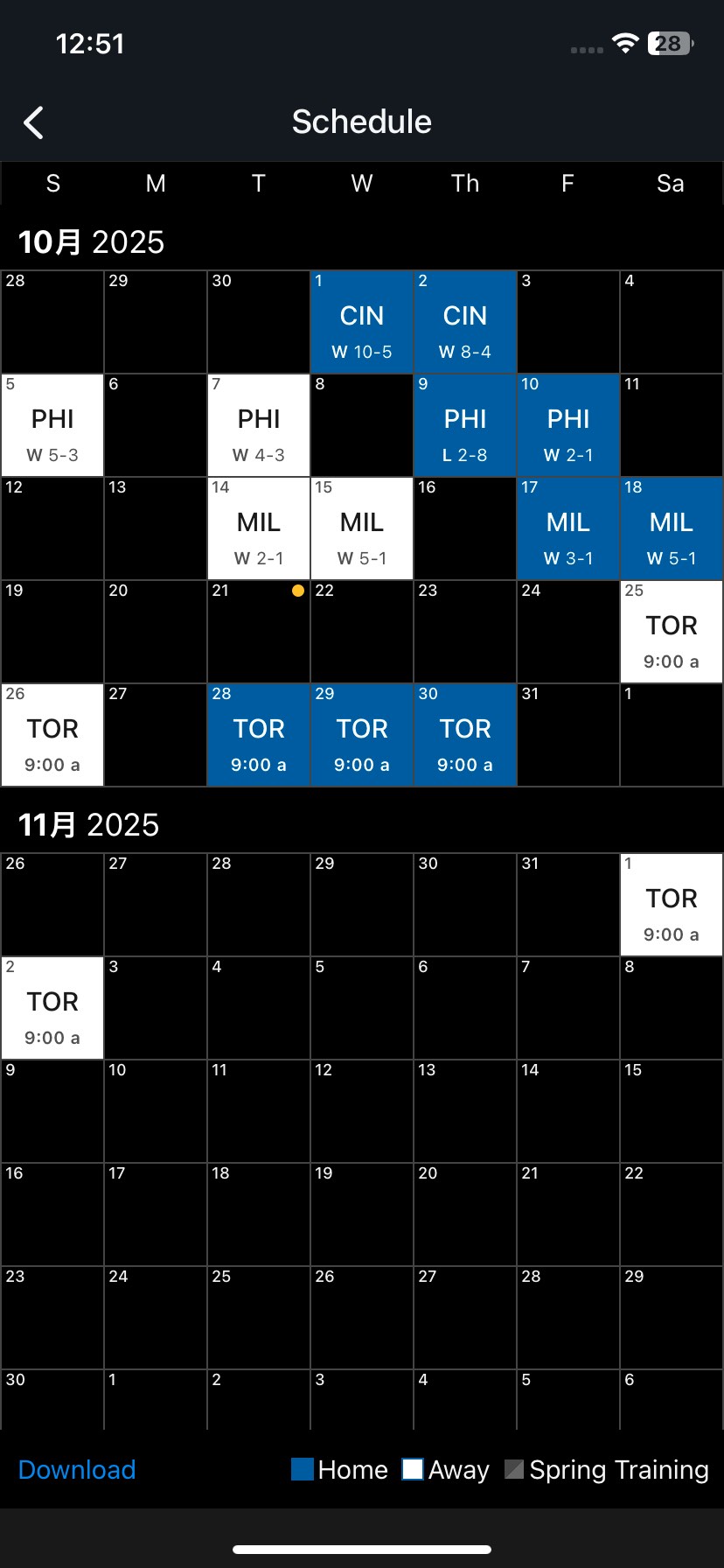Click the Home blue legend square
This screenshot has width=724, height=1568.
(303, 1469)
